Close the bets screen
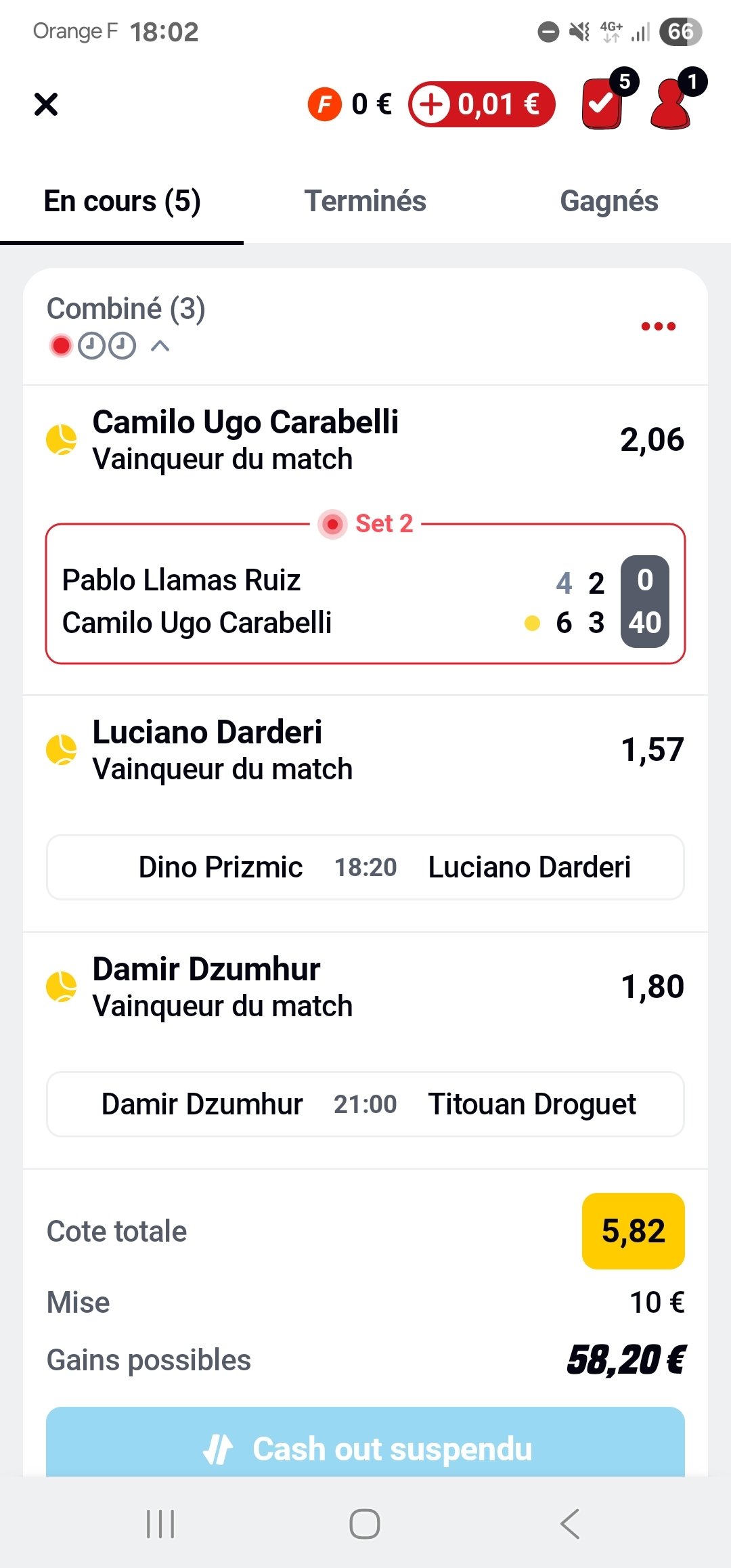731x1568 pixels. tap(46, 104)
